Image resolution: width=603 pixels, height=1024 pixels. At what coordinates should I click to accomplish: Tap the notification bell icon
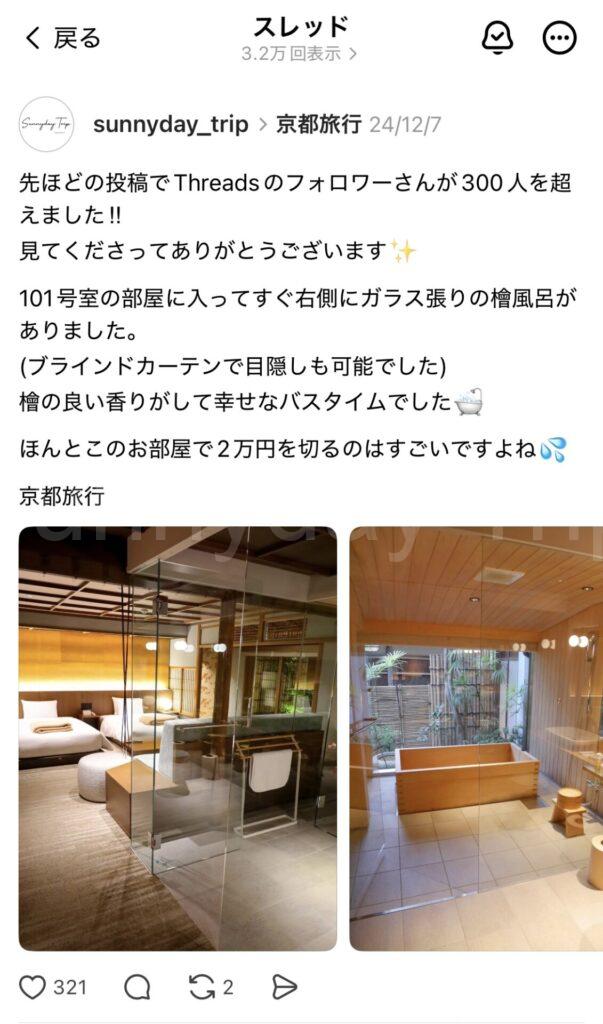pos(497,38)
